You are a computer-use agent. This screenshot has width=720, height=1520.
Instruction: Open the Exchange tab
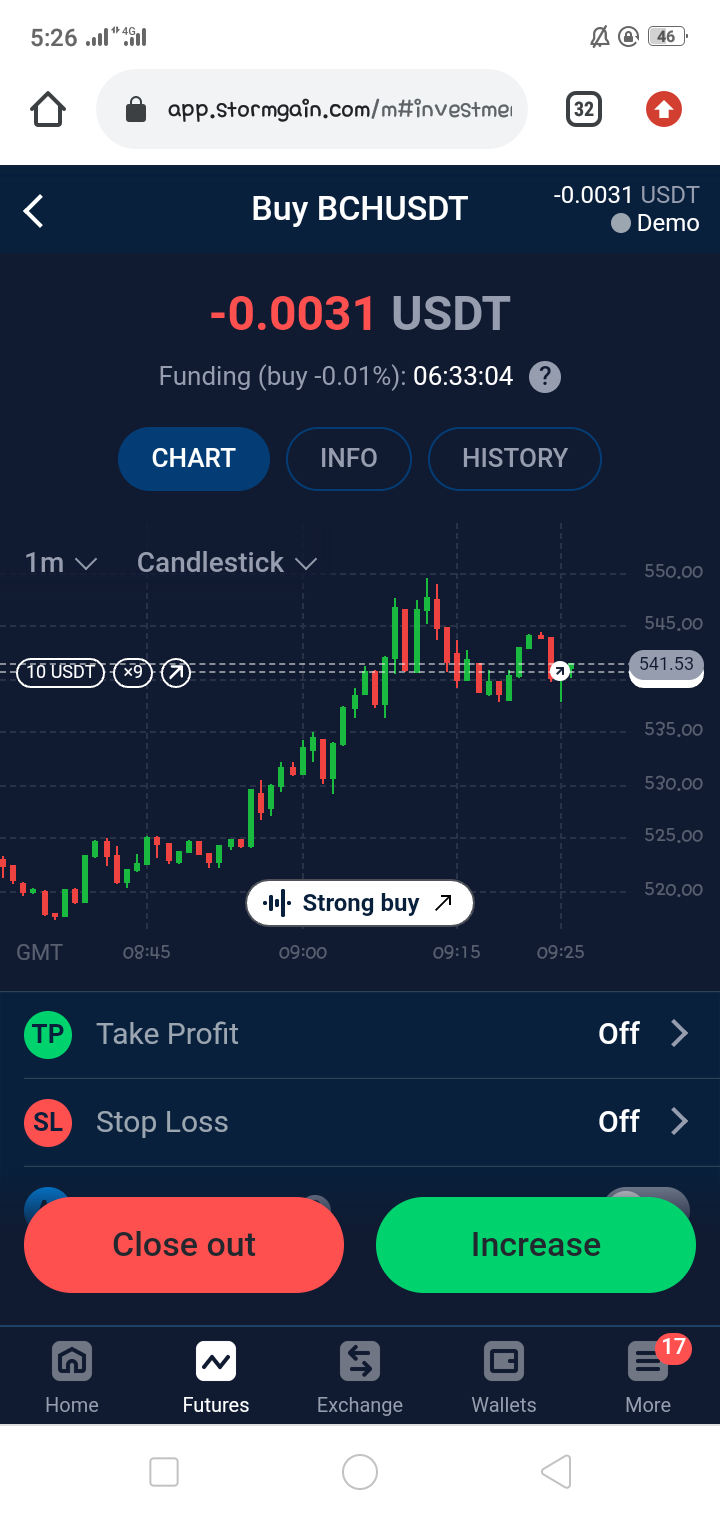(360, 1378)
